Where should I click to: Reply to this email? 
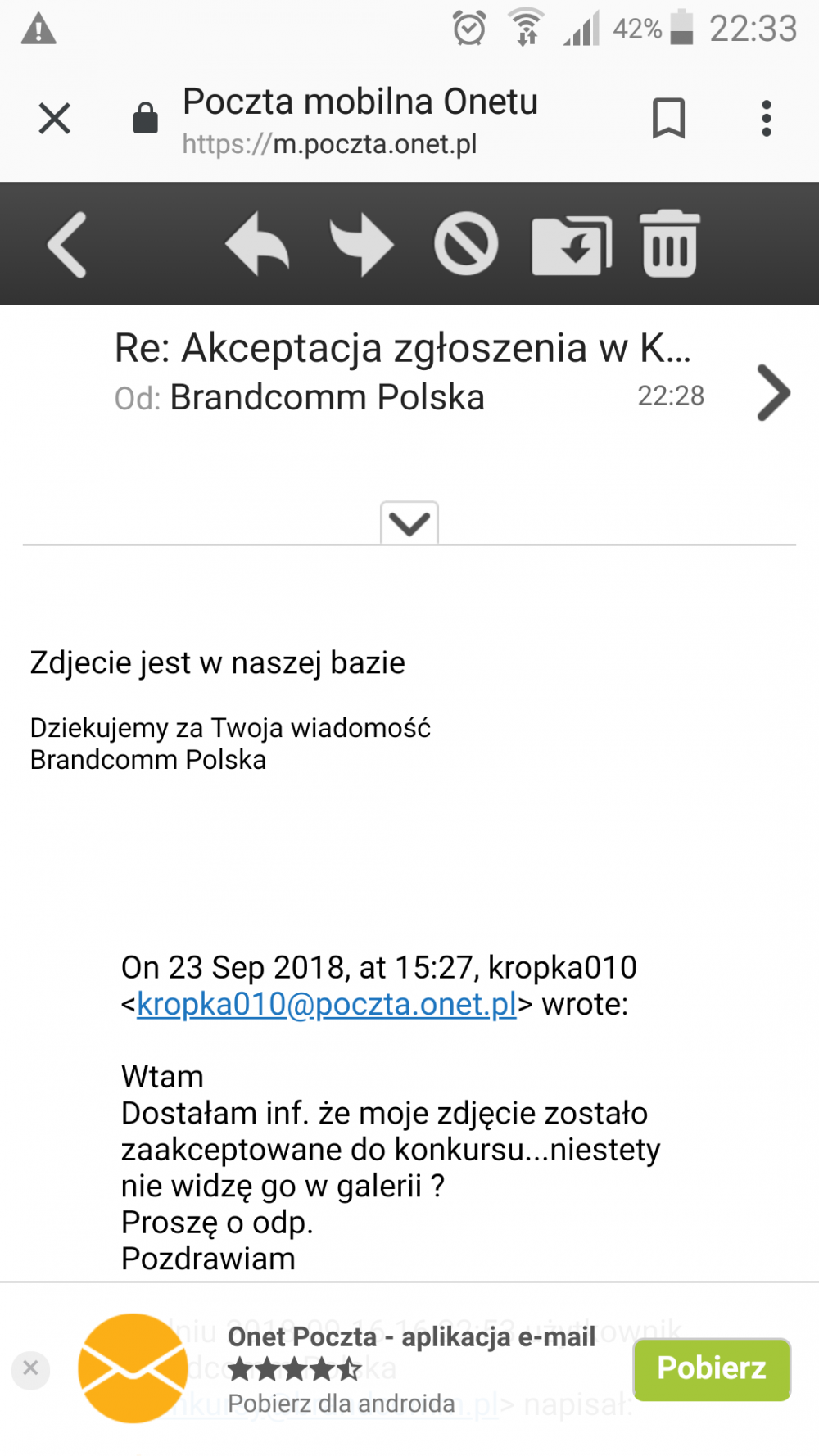257,244
